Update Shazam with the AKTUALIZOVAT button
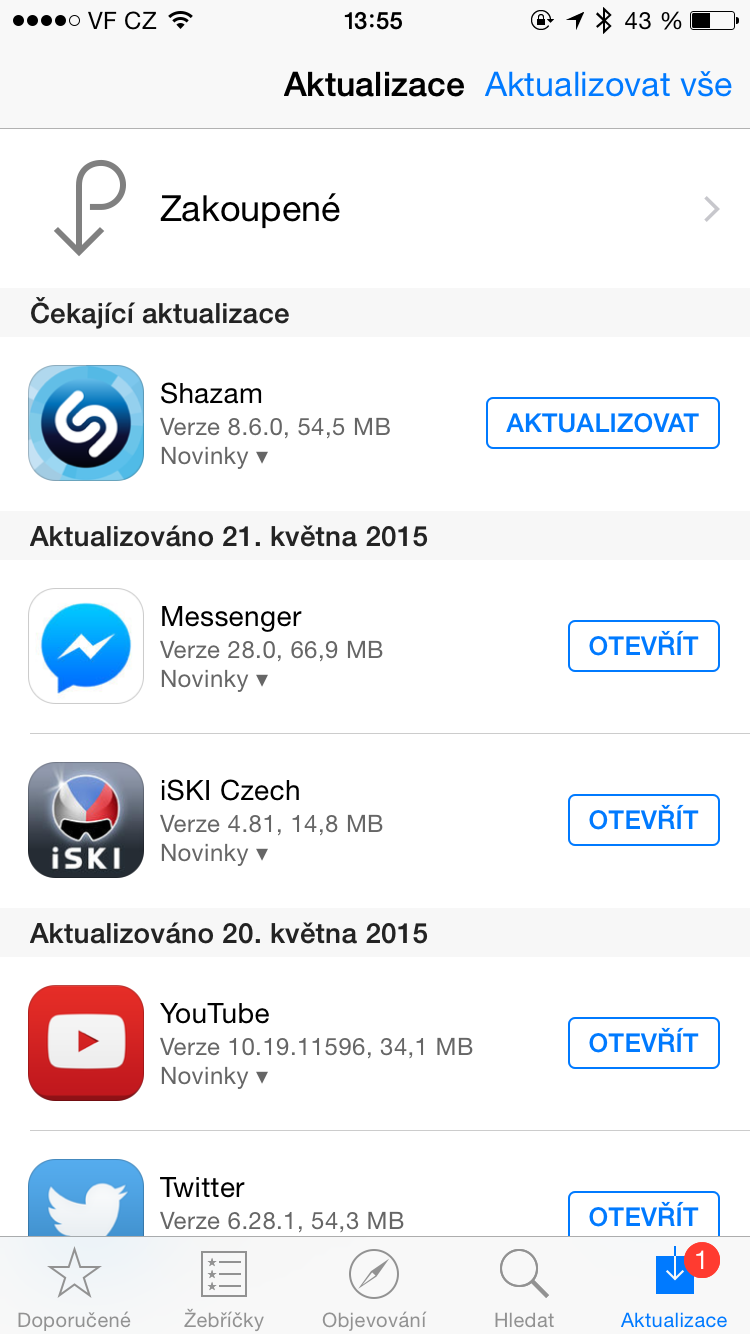The width and height of the screenshot is (750, 1334). 602,423
